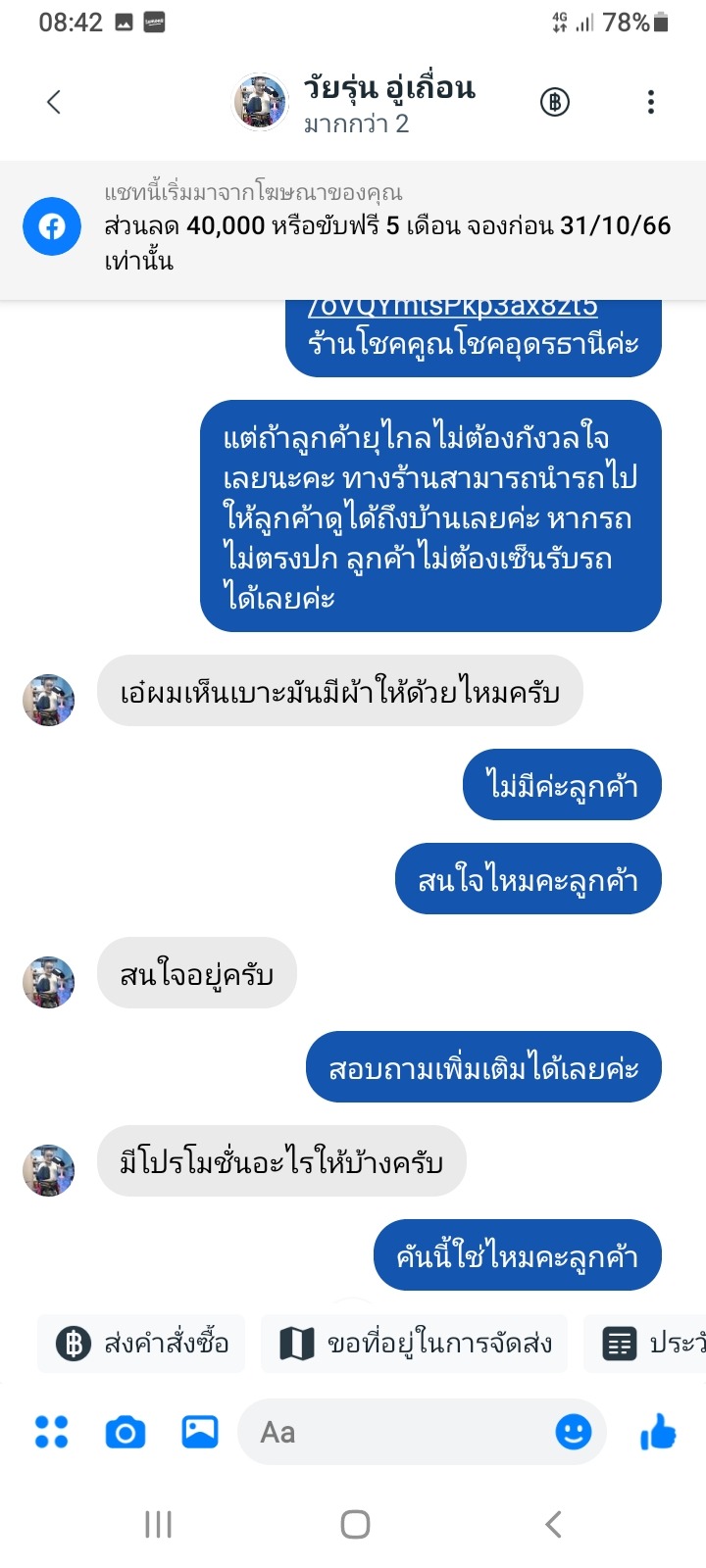This screenshot has width=706, height=1568.
Task: Go back from the chat conversation
Action: (x=54, y=102)
